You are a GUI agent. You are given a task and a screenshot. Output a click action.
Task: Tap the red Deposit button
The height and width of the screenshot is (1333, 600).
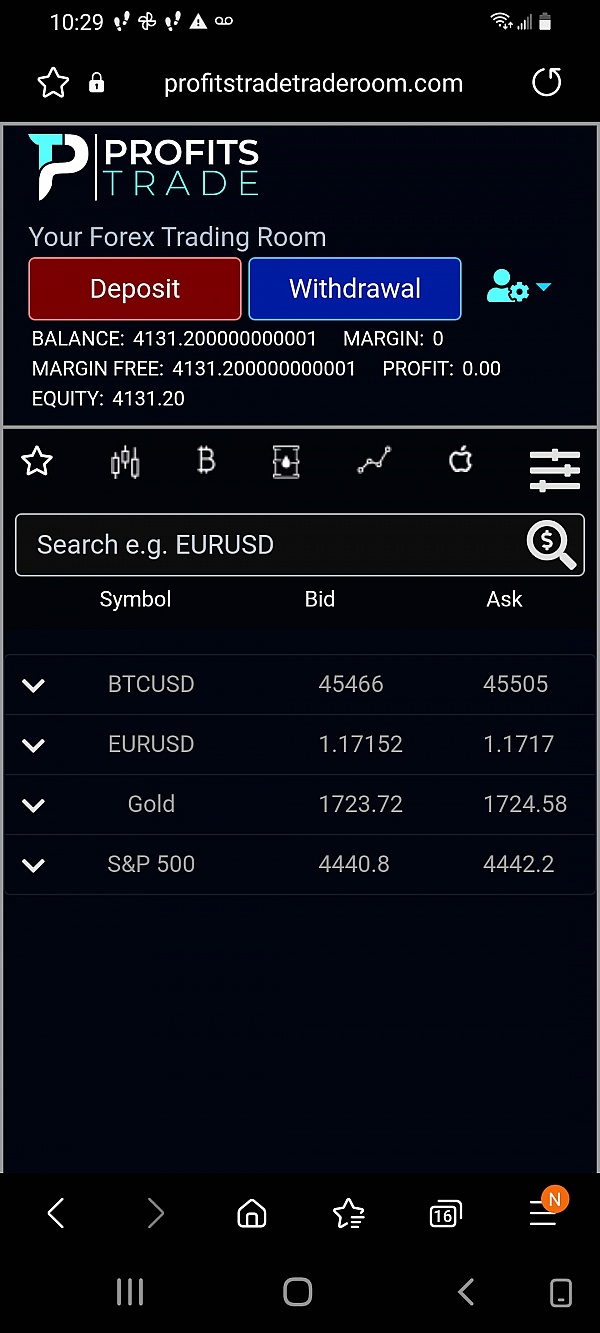pyautogui.click(x=135, y=289)
